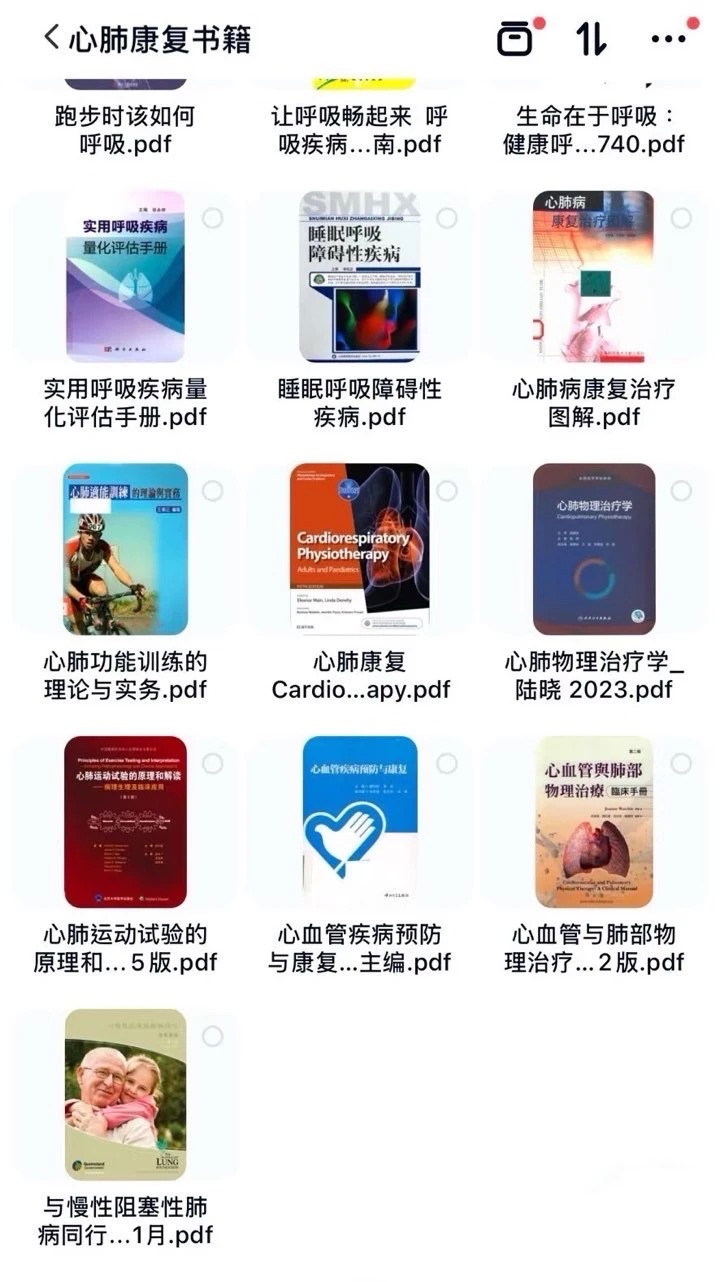Check the selector on 心肺物理治疗学

[681, 491]
